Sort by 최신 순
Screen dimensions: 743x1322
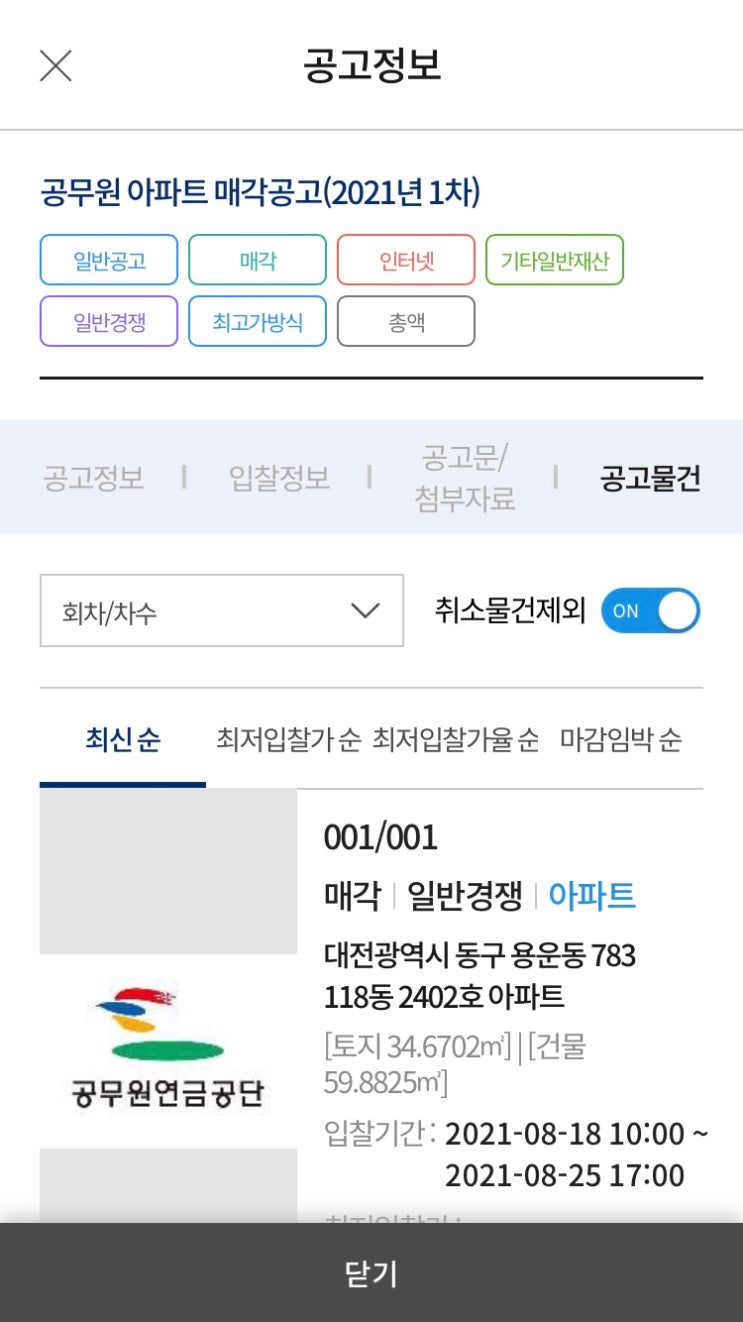pyautogui.click(x=123, y=740)
